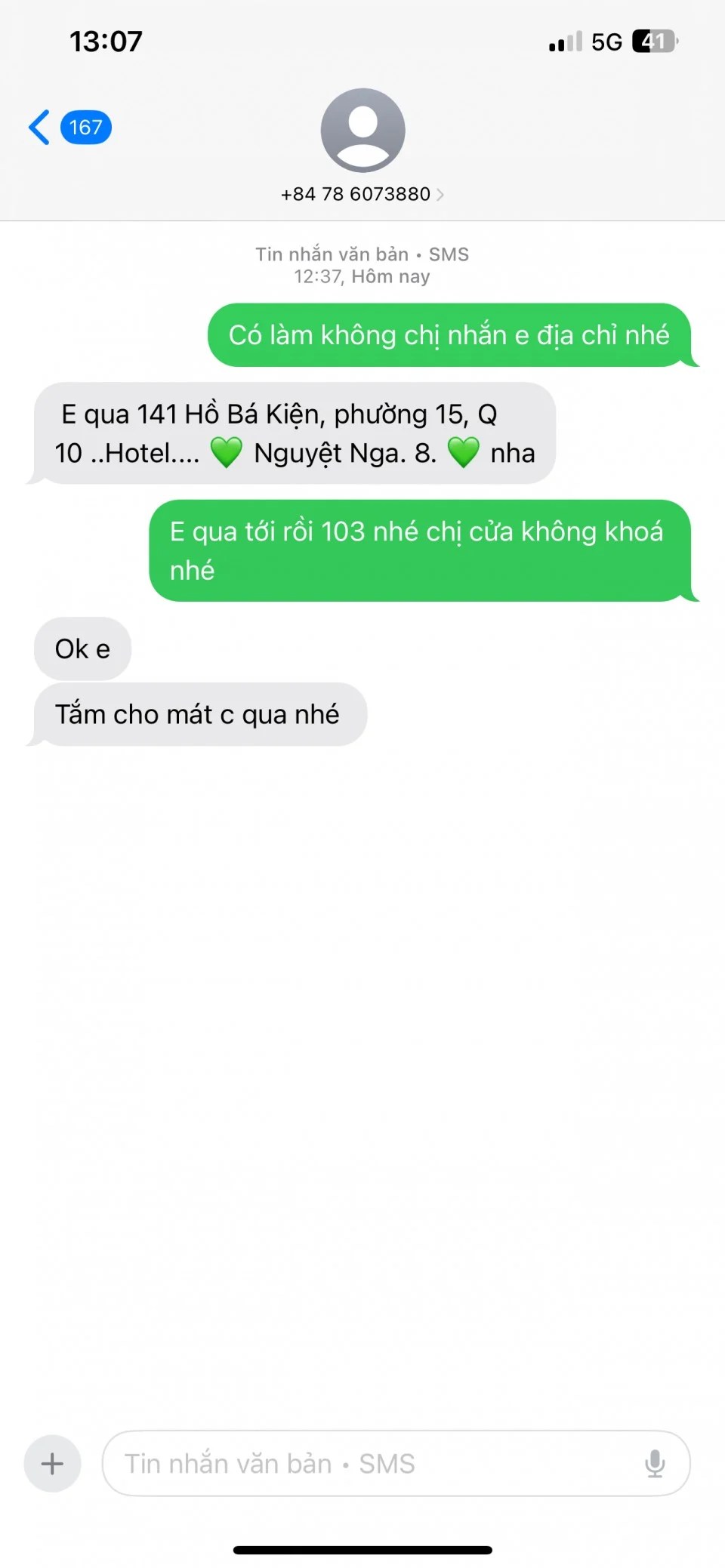Open contact details for +84 78 6073880
The height and width of the screenshot is (1568, 725).
pyautogui.click(x=362, y=194)
